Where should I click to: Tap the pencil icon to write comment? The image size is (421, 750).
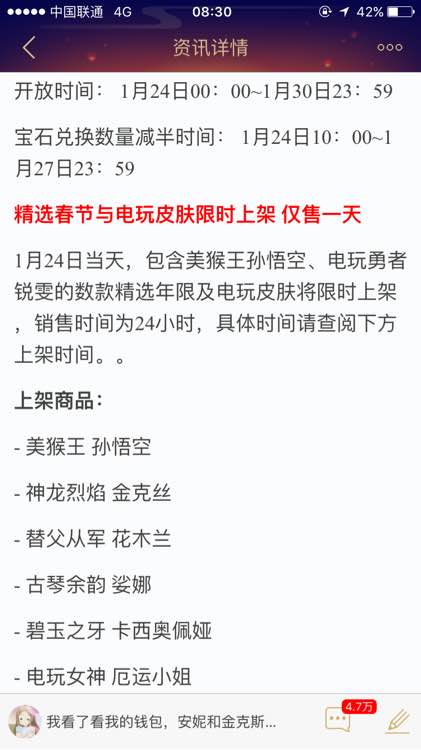[397, 721]
